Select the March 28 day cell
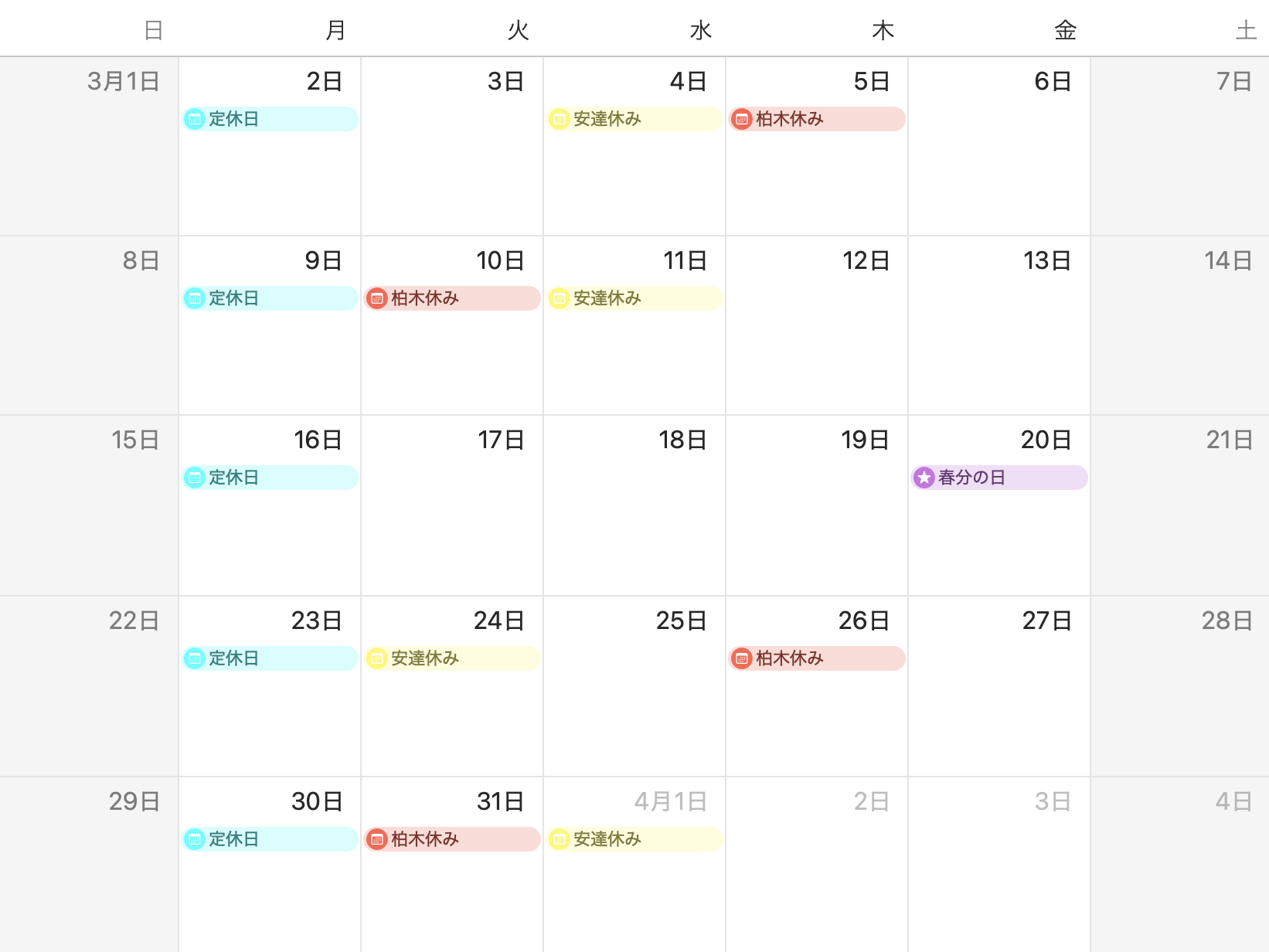Image resolution: width=1269 pixels, height=952 pixels. [x=1180, y=695]
